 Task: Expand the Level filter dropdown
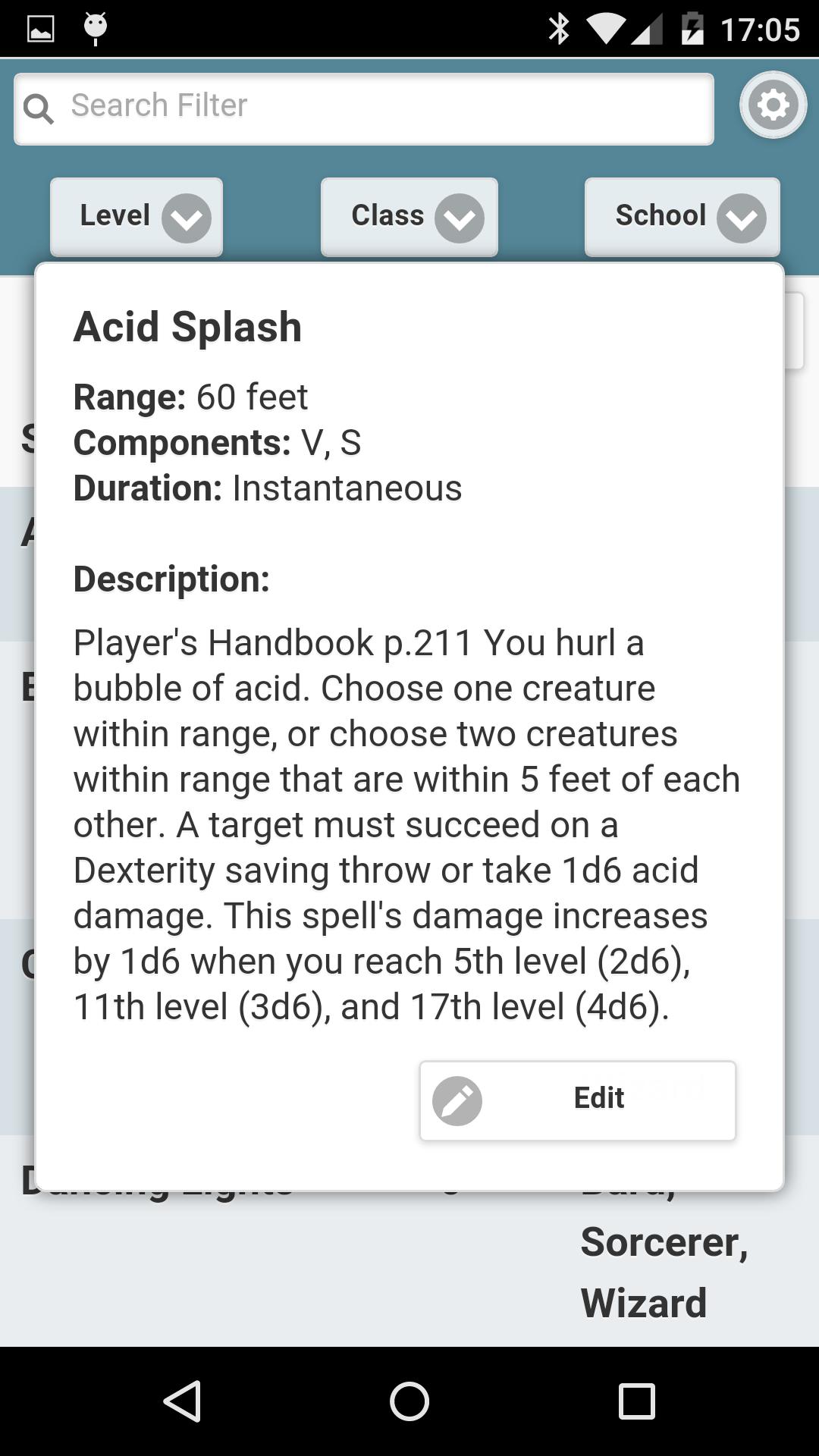(x=136, y=217)
